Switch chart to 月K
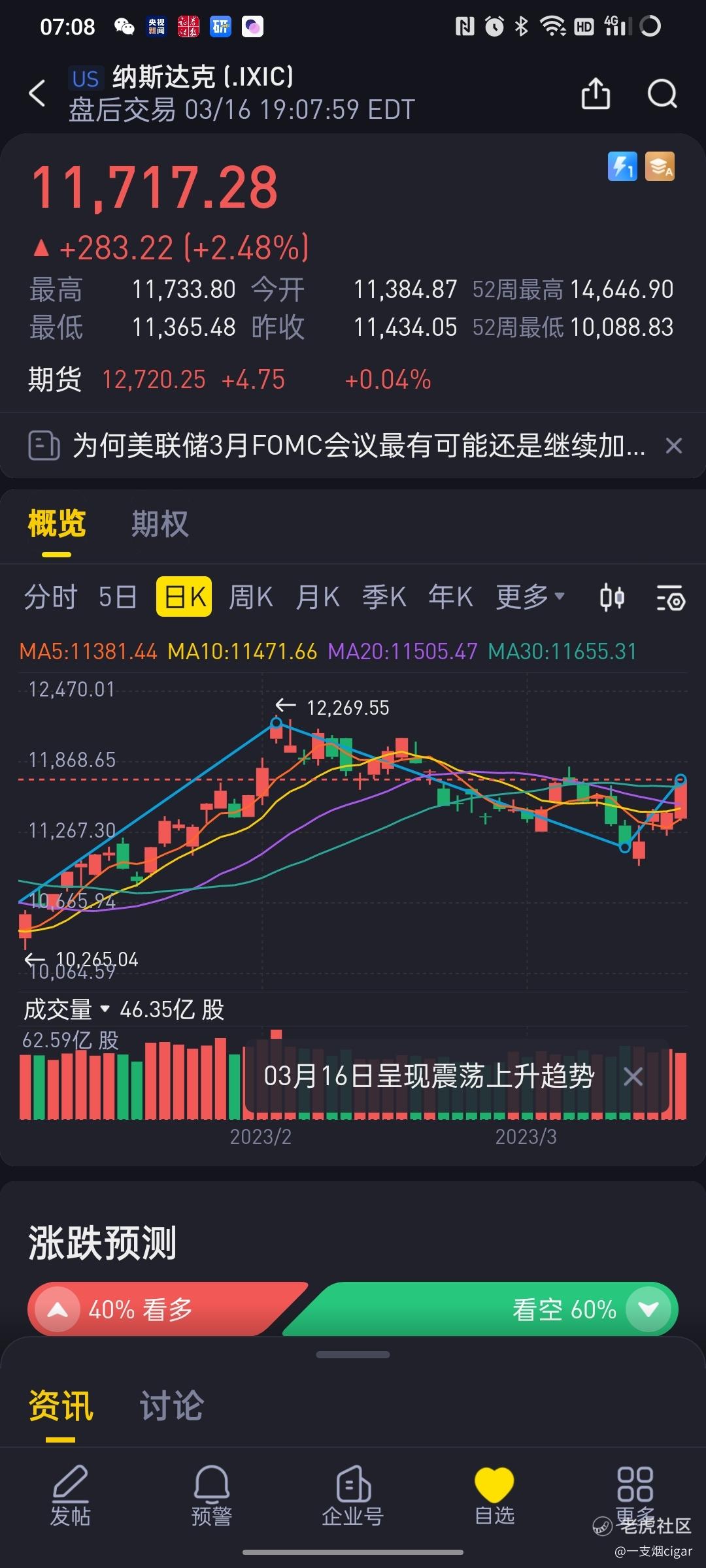706x1568 pixels. click(x=317, y=597)
